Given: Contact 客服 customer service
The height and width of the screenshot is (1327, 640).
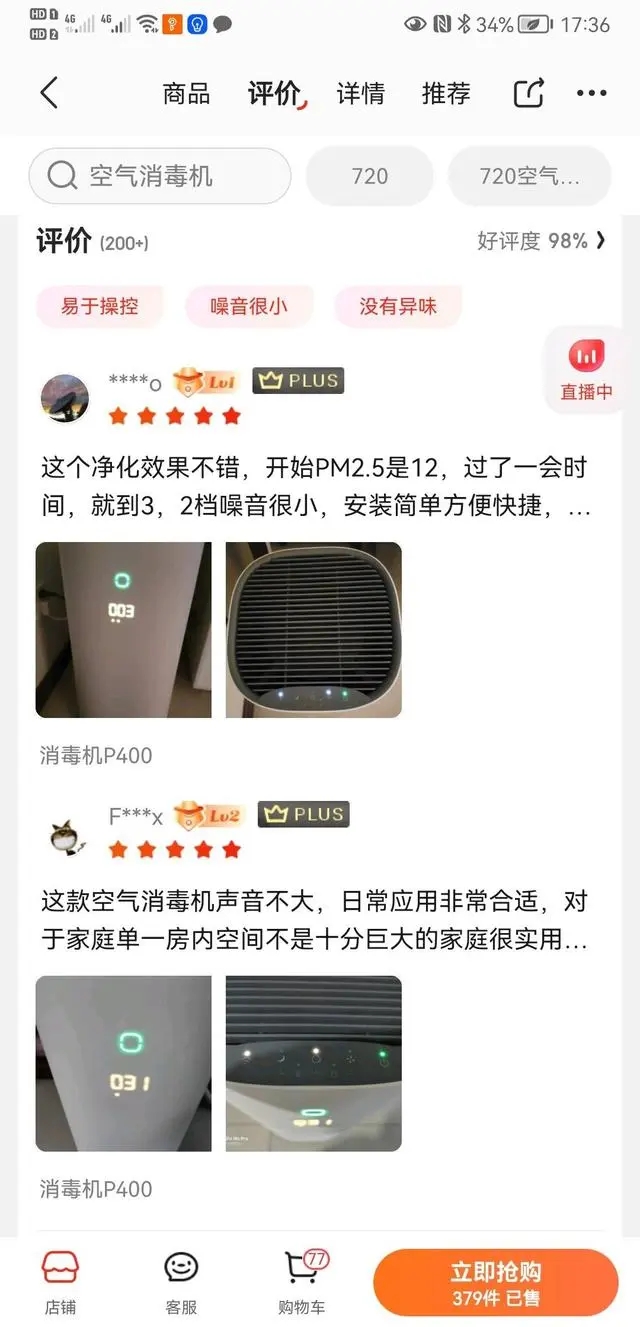Looking at the screenshot, I should point(181,1282).
